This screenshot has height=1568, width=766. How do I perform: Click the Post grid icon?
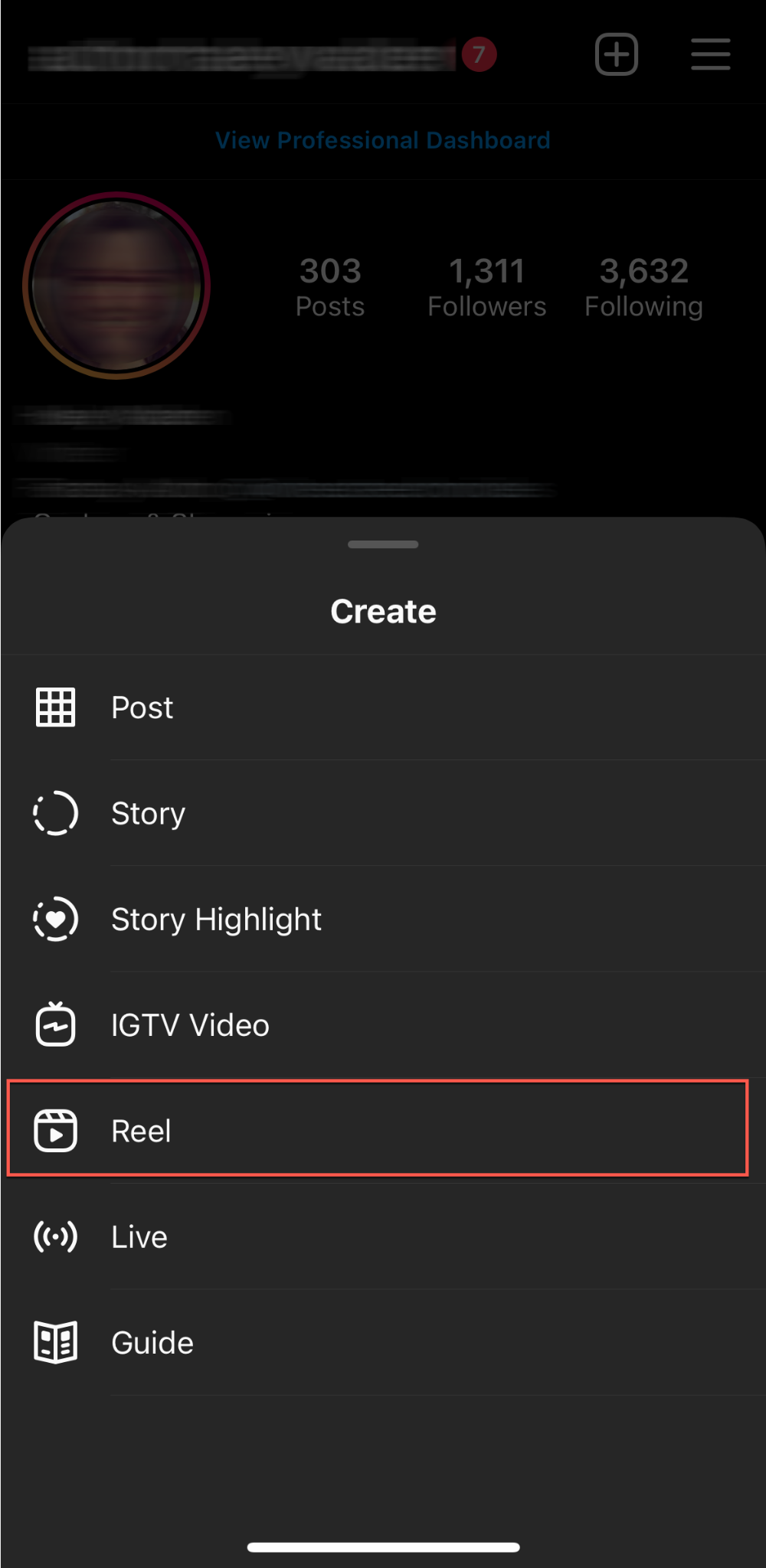[x=54, y=707]
